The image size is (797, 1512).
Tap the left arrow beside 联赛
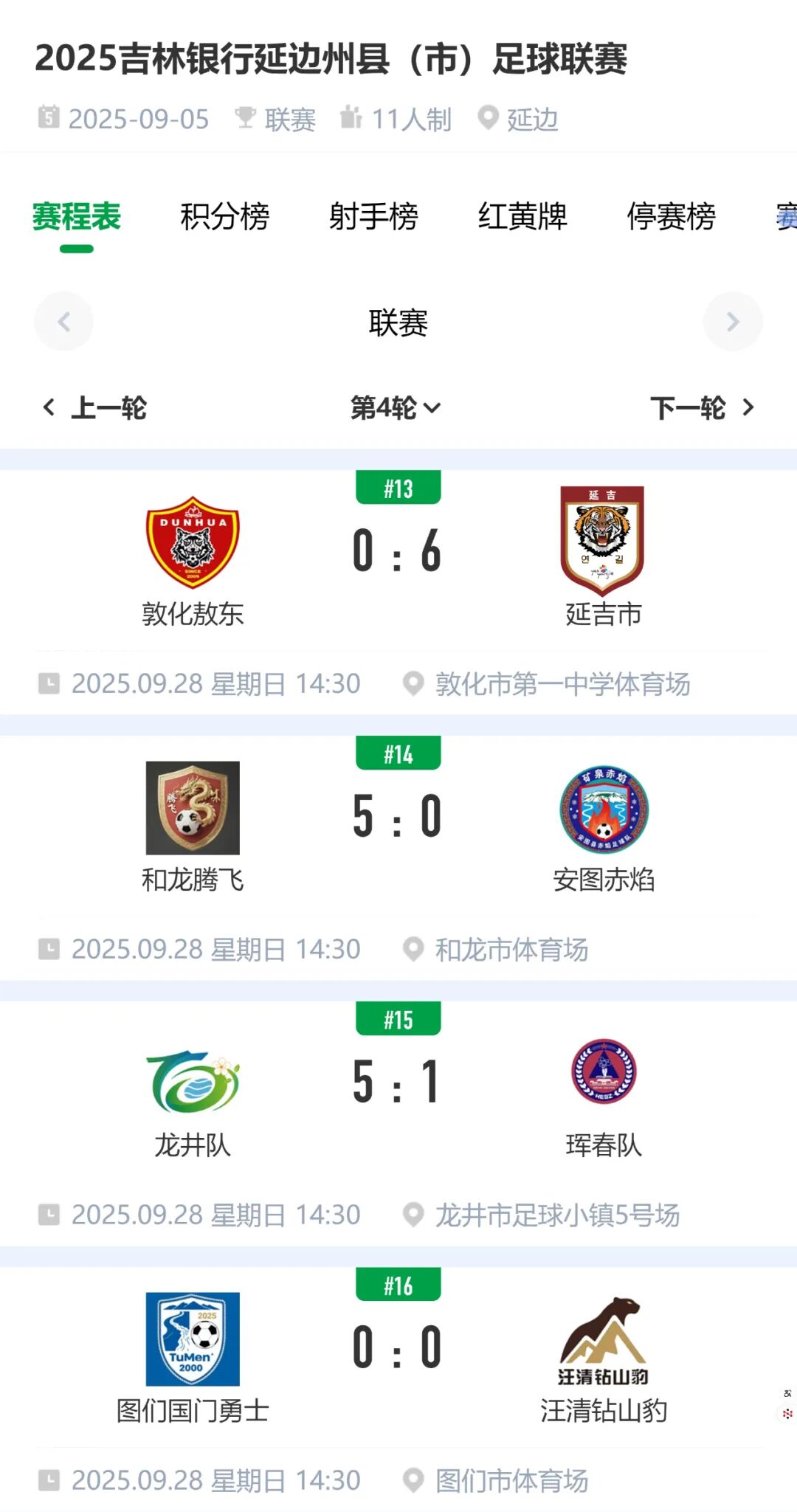click(x=64, y=322)
